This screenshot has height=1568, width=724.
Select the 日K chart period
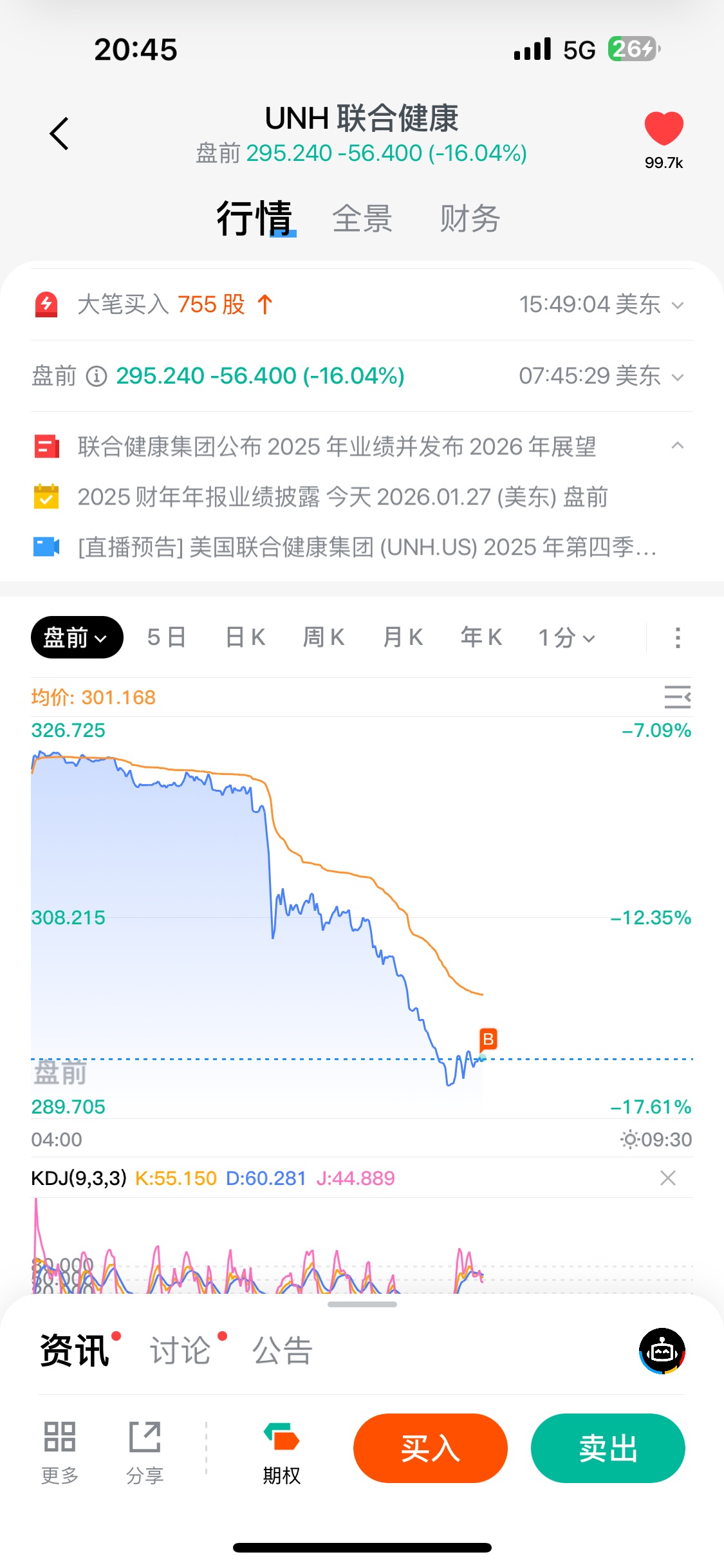[x=245, y=638]
